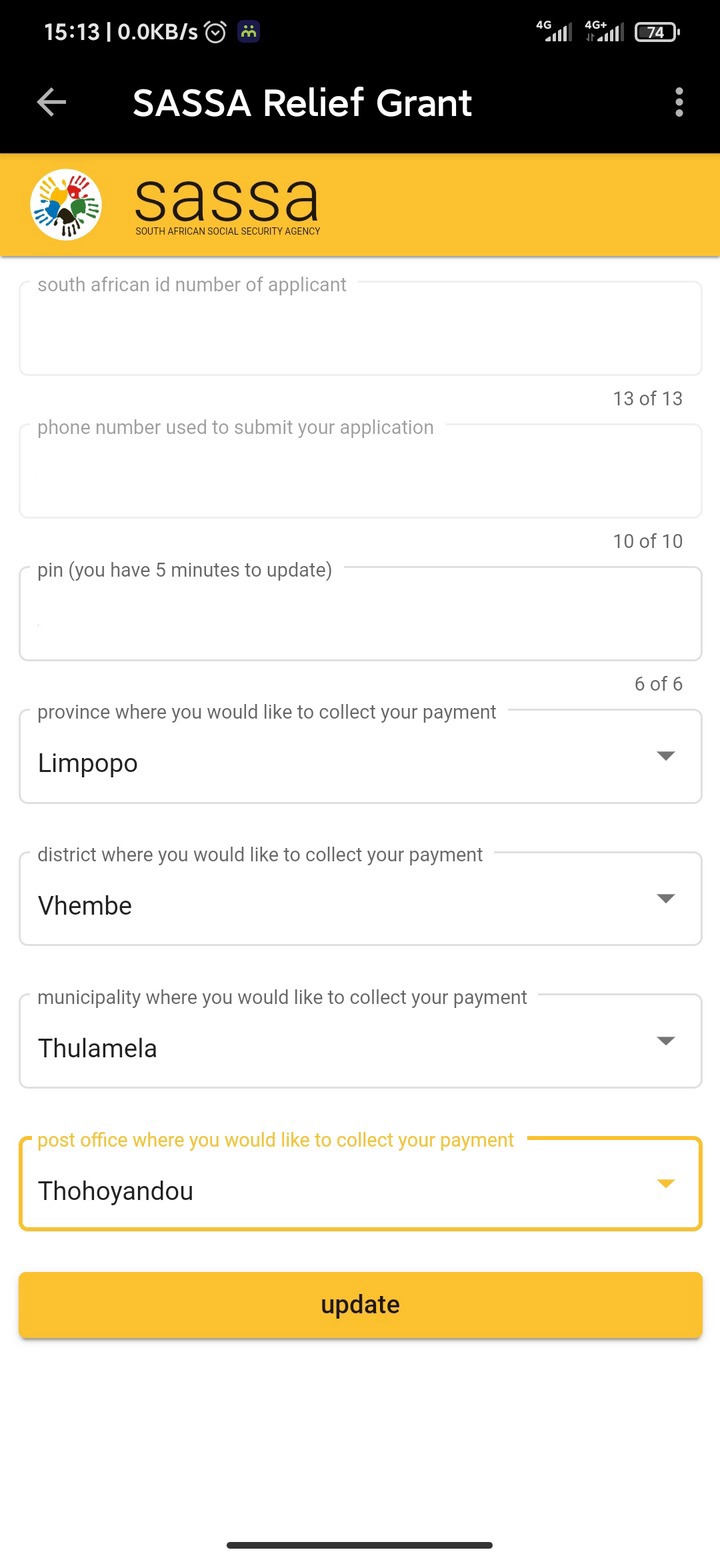Open the district dropdown showing Vhembe
This screenshot has height=1560, width=720.
point(360,899)
